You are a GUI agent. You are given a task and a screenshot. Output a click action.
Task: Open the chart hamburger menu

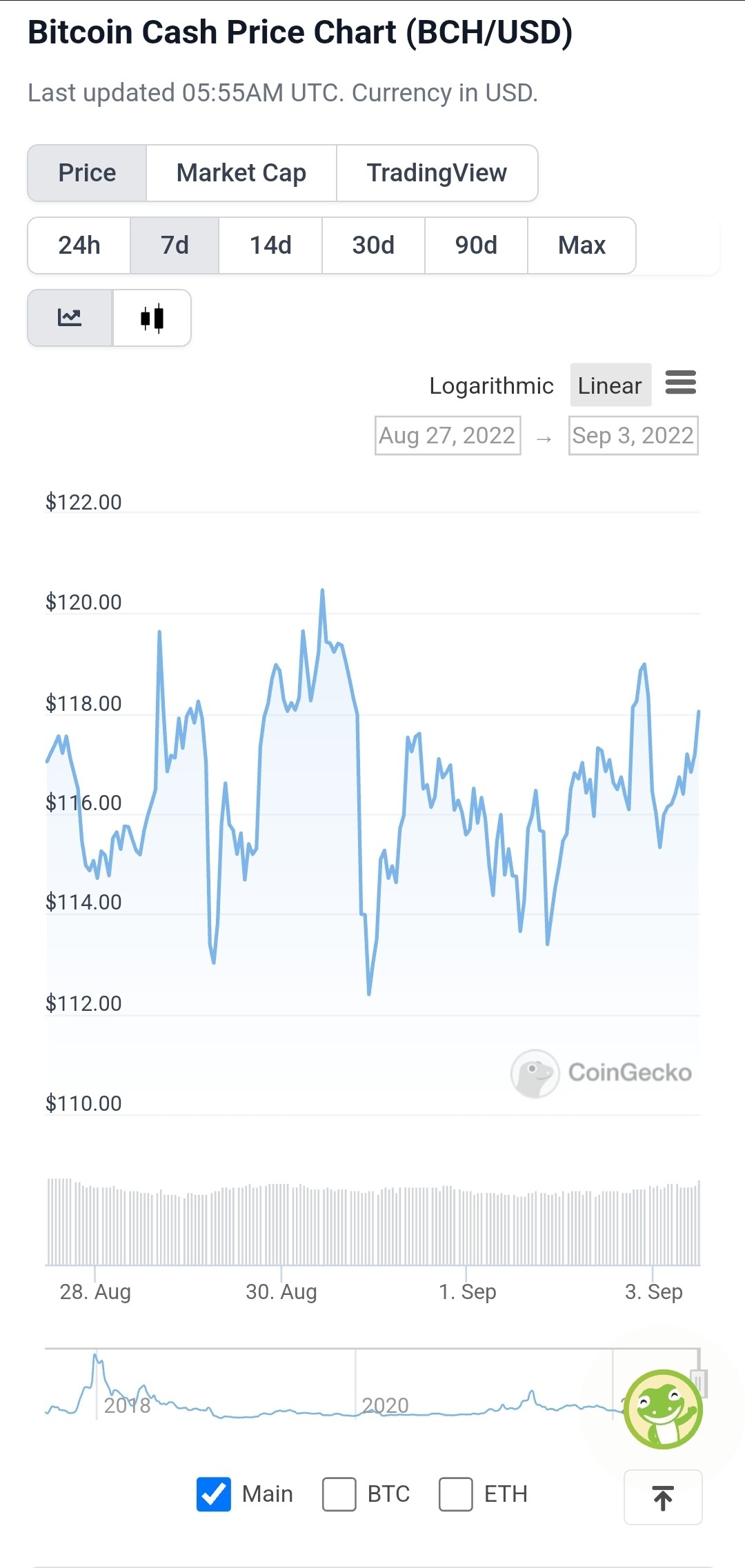pyautogui.click(x=681, y=382)
